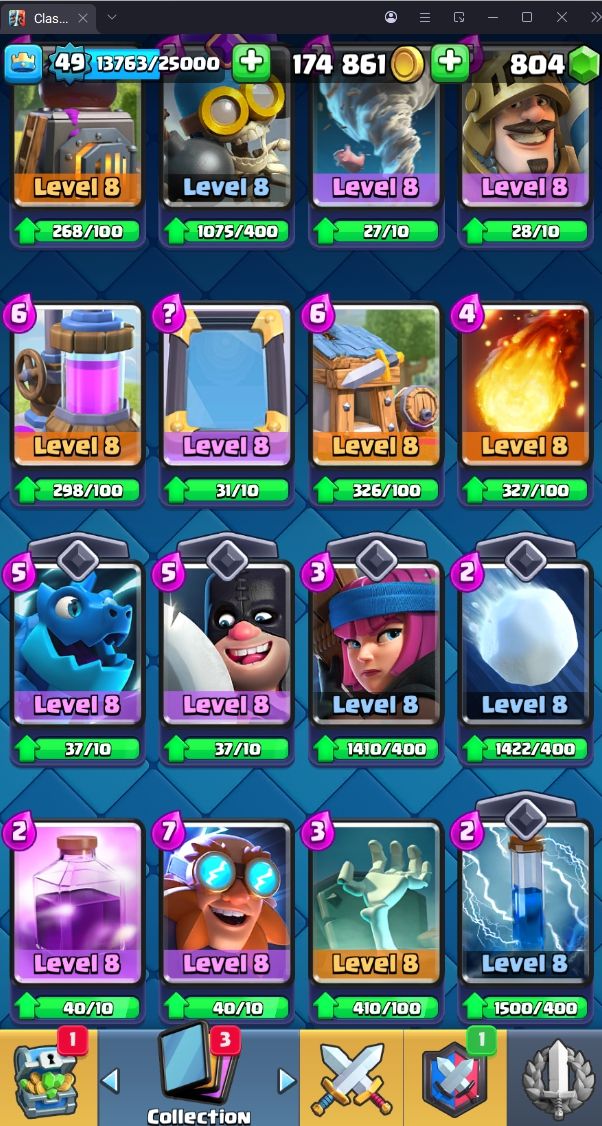Tap the green plus next to gold
The image size is (602, 1126).
450,64
